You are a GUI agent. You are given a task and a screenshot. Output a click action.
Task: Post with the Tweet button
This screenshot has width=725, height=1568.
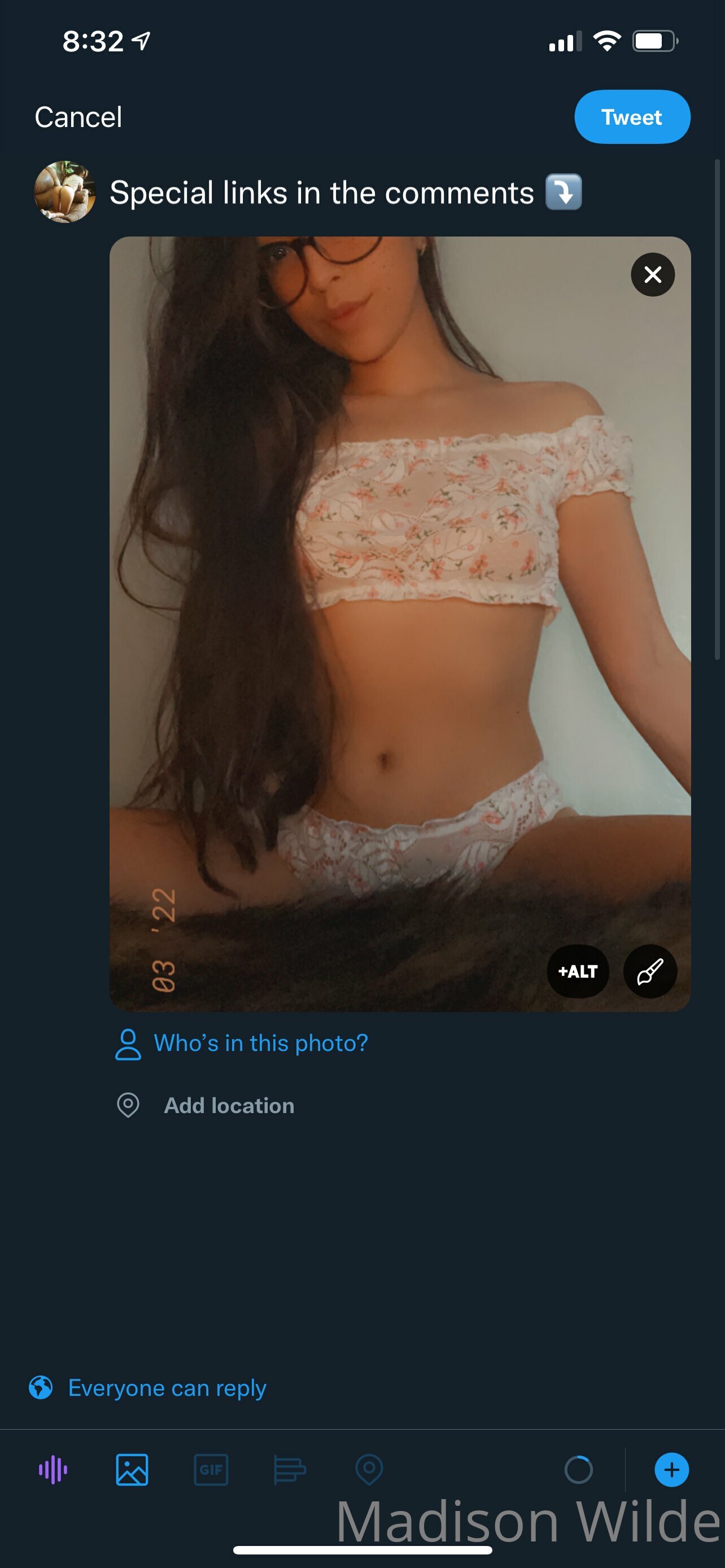click(x=632, y=117)
